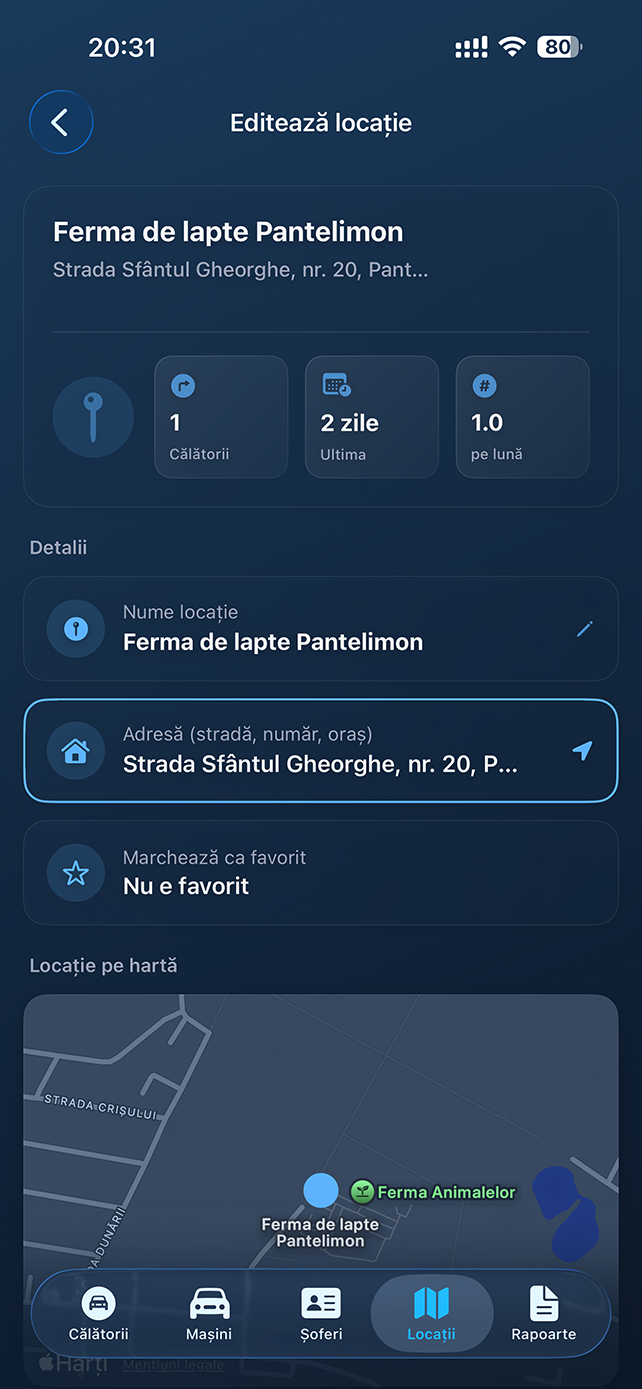Screen dimensions: 642x1389
Task: Go to the Șoferi tab
Action: pyautogui.click(x=321, y=1313)
